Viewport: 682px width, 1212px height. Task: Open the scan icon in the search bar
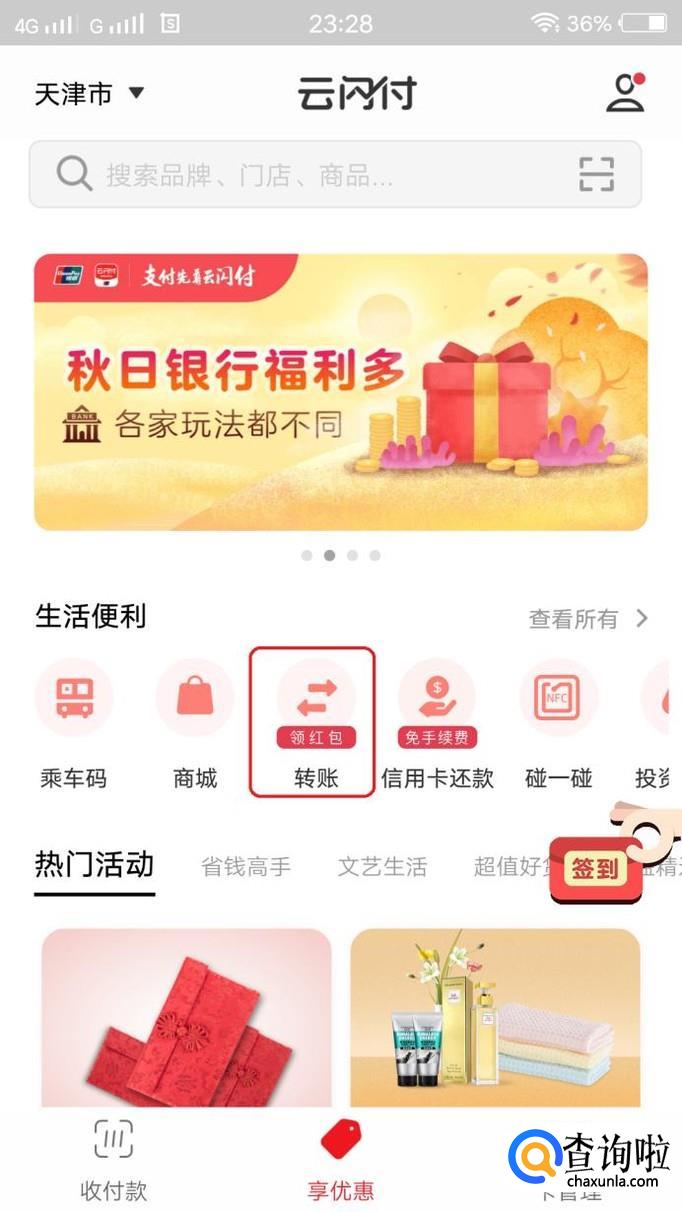(597, 174)
